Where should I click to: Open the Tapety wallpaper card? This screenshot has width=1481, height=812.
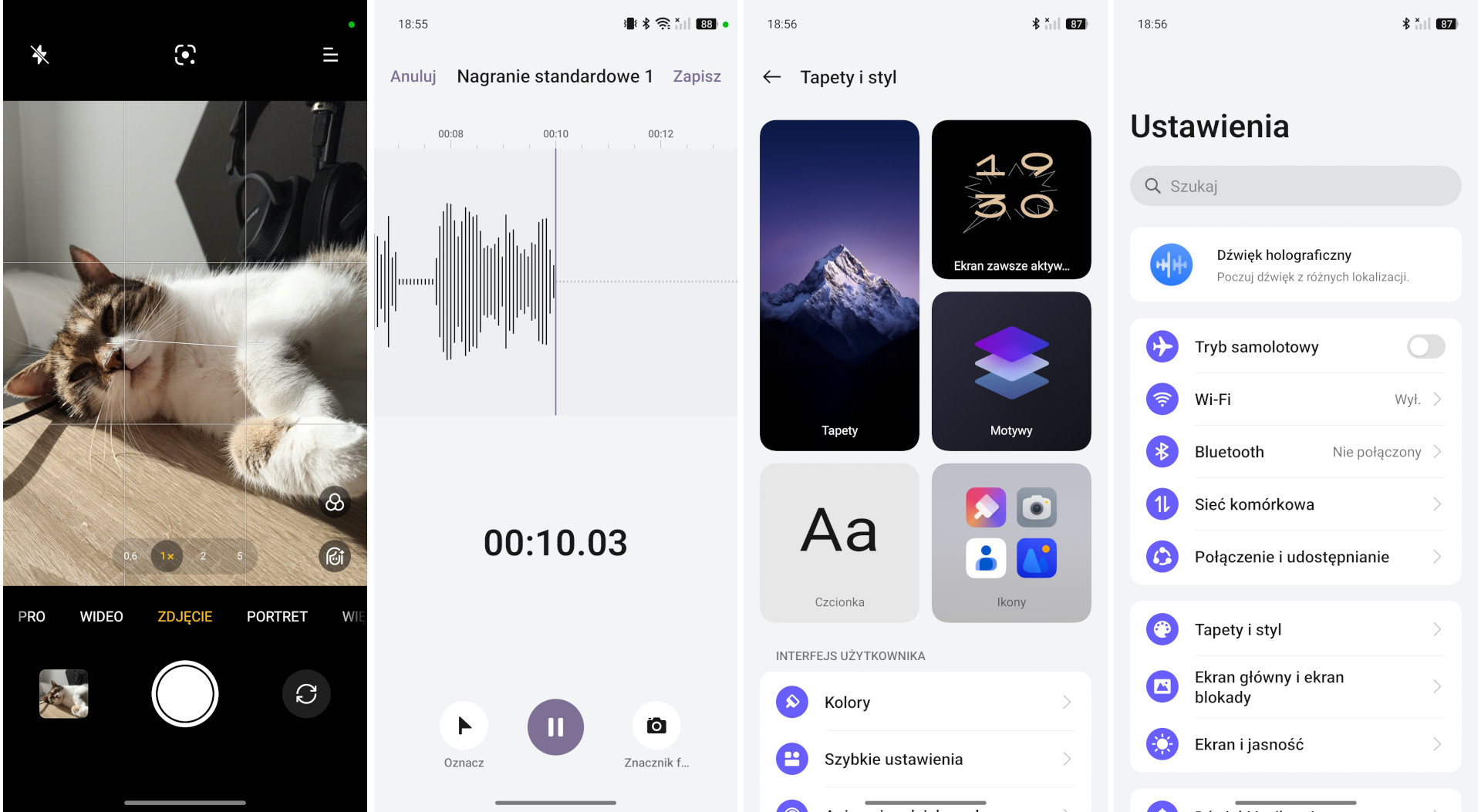pyautogui.click(x=839, y=285)
